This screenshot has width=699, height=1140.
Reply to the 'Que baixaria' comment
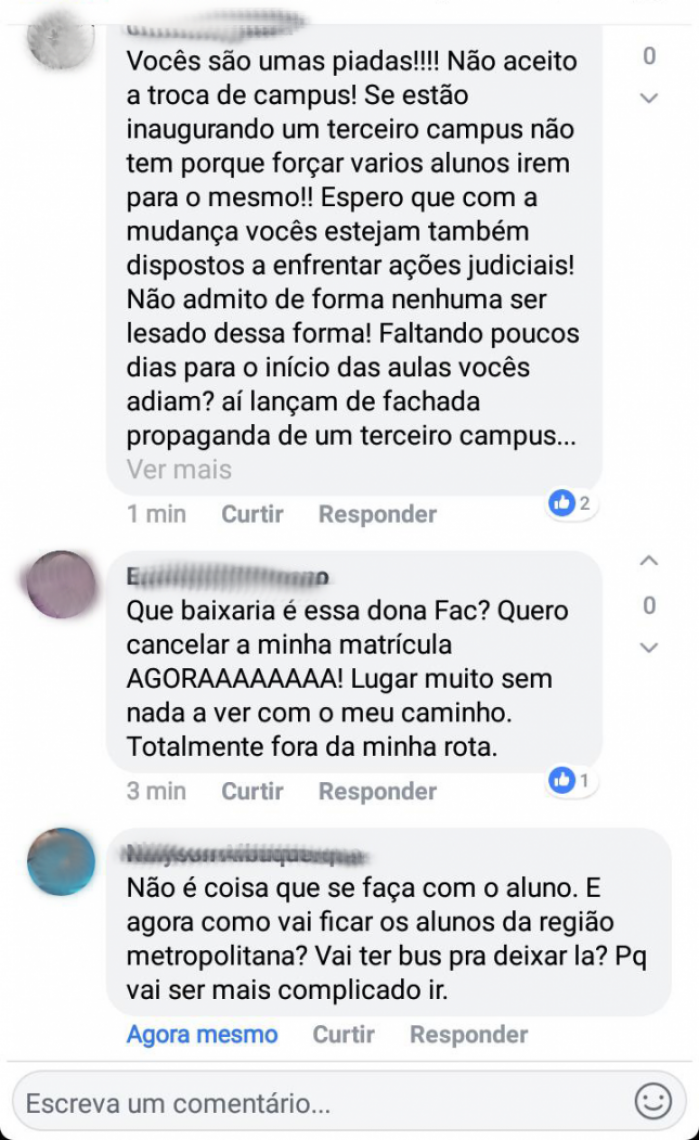[377, 791]
